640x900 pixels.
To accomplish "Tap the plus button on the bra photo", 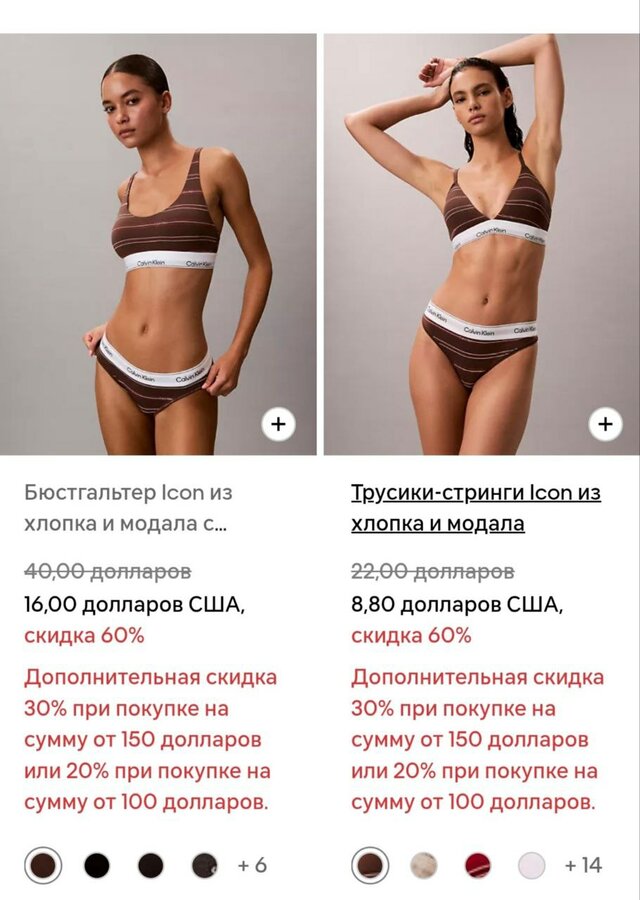I will coord(278,424).
